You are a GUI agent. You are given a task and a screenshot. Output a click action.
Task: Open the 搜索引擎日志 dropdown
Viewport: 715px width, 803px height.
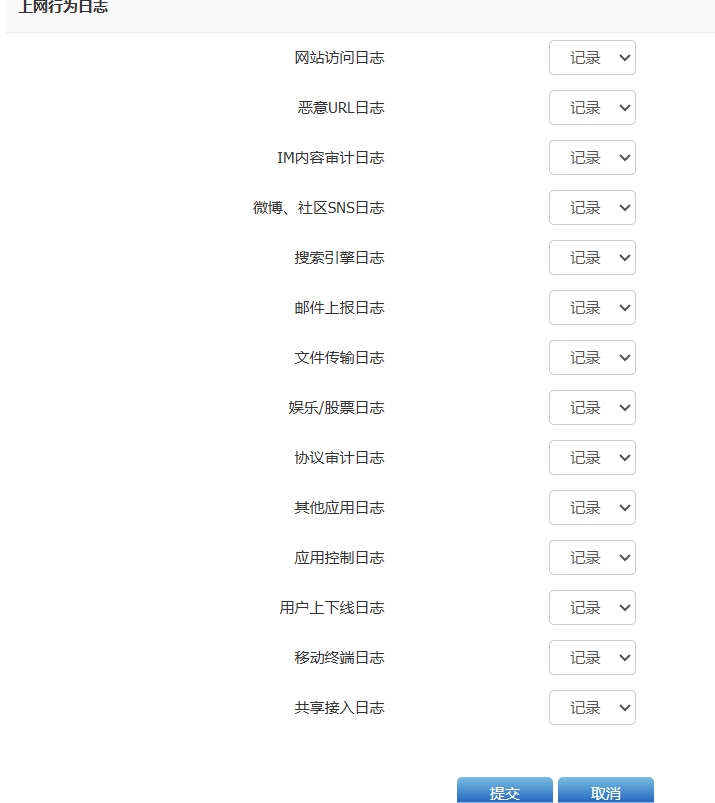coord(592,258)
